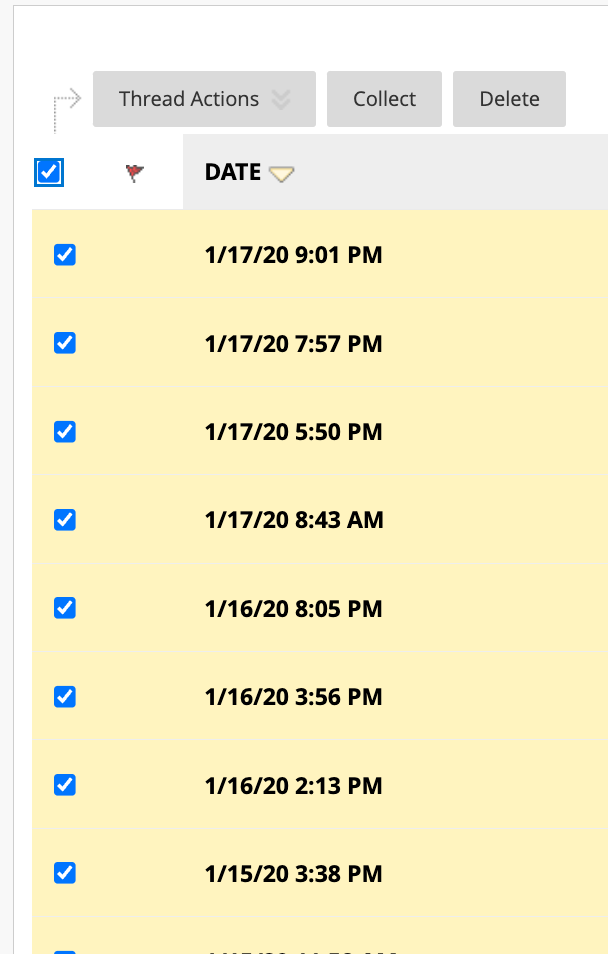Uncheck the select-all checkbox in header
This screenshot has height=954, width=608.
[x=49, y=172]
